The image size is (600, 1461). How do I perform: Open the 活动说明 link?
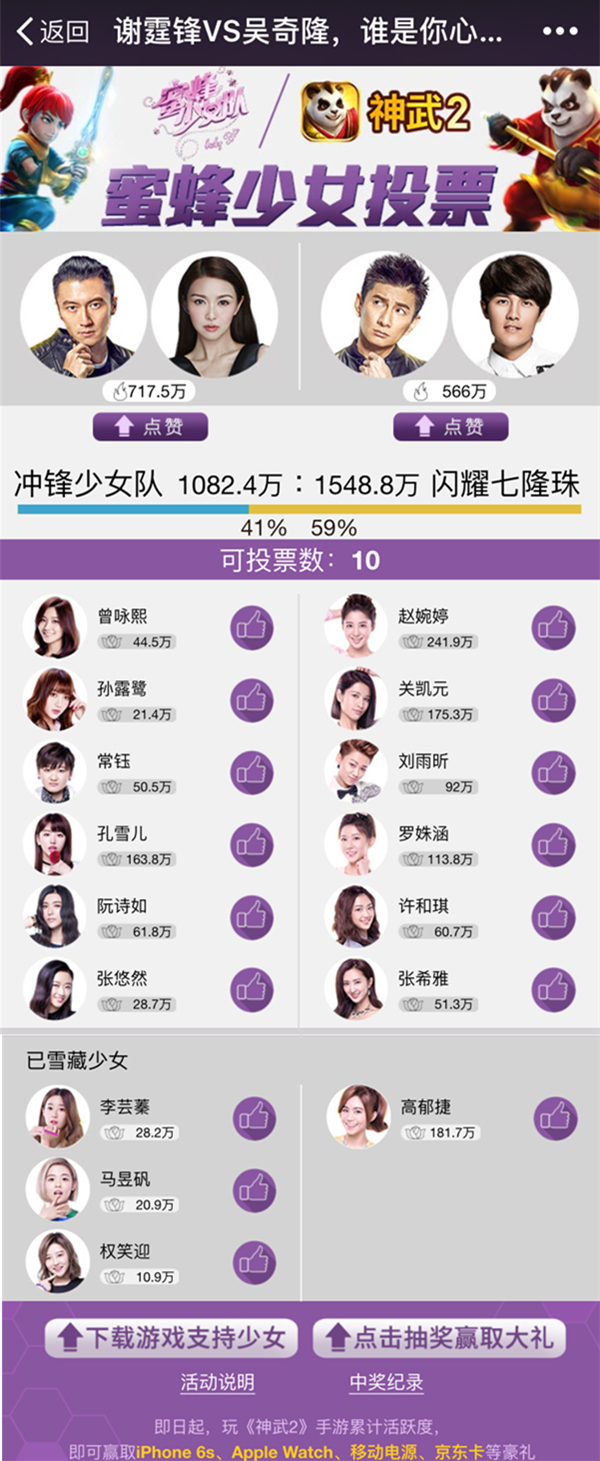tap(217, 1383)
